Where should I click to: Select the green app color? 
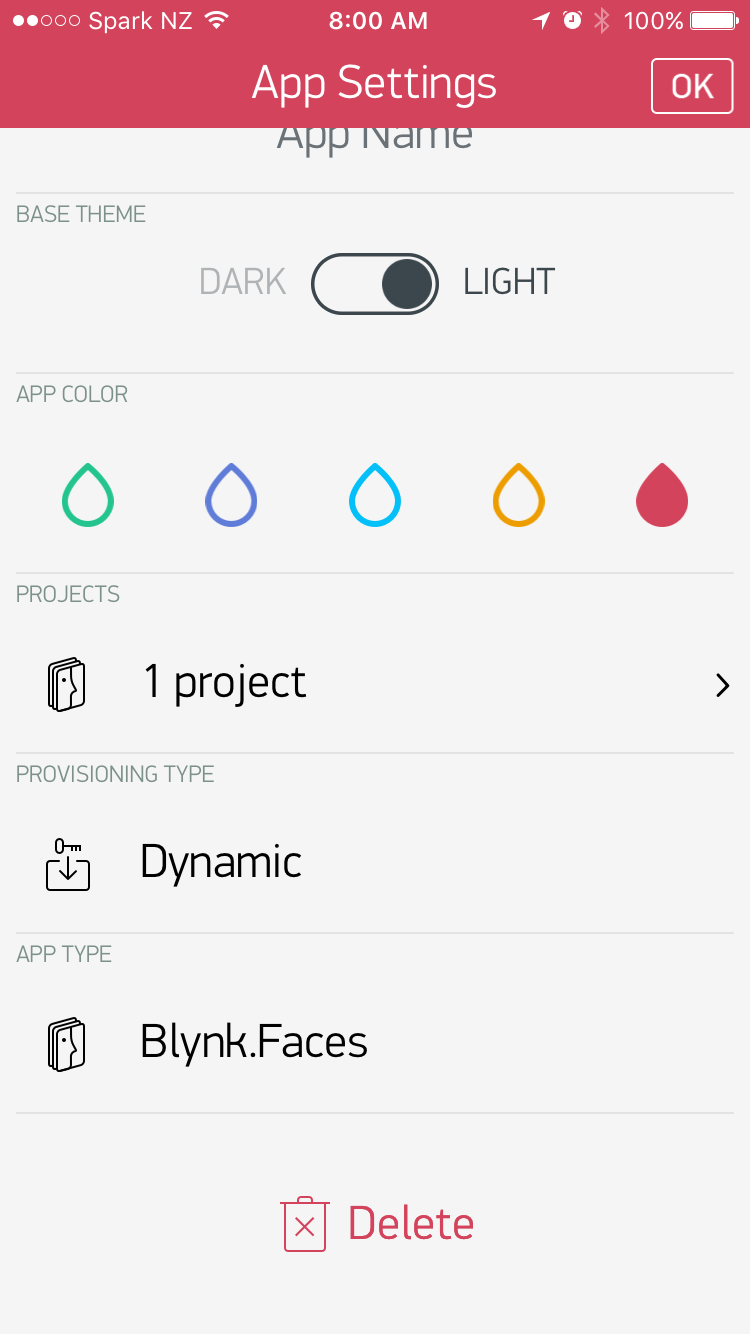coord(88,495)
